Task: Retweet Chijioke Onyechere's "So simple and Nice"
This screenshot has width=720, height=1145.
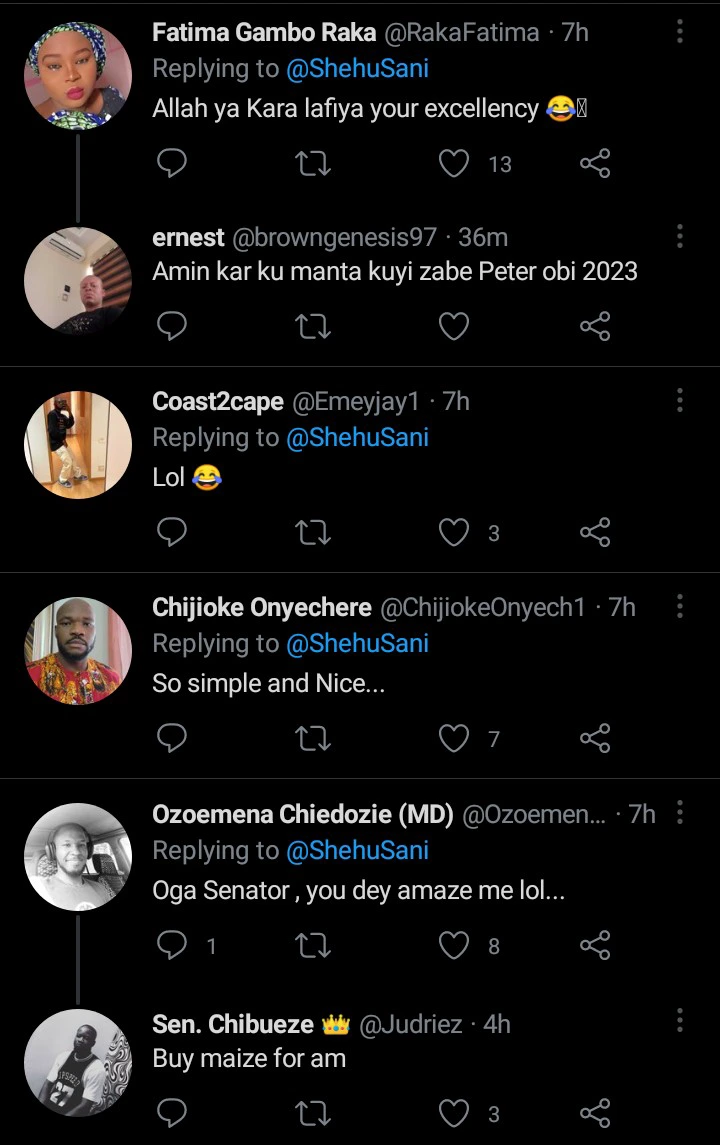Action: pos(314,739)
